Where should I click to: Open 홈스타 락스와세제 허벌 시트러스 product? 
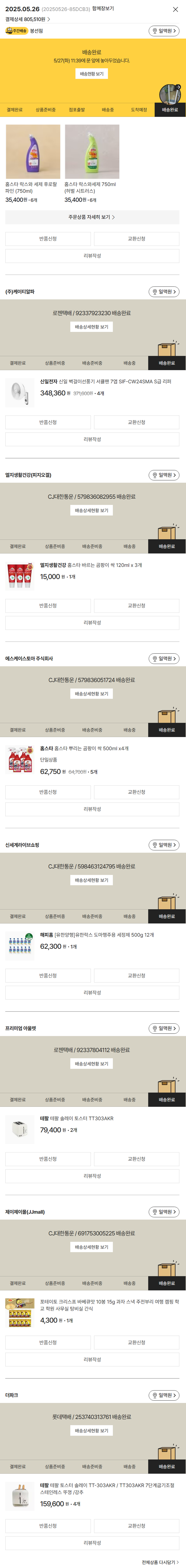(x=92, y=152)
